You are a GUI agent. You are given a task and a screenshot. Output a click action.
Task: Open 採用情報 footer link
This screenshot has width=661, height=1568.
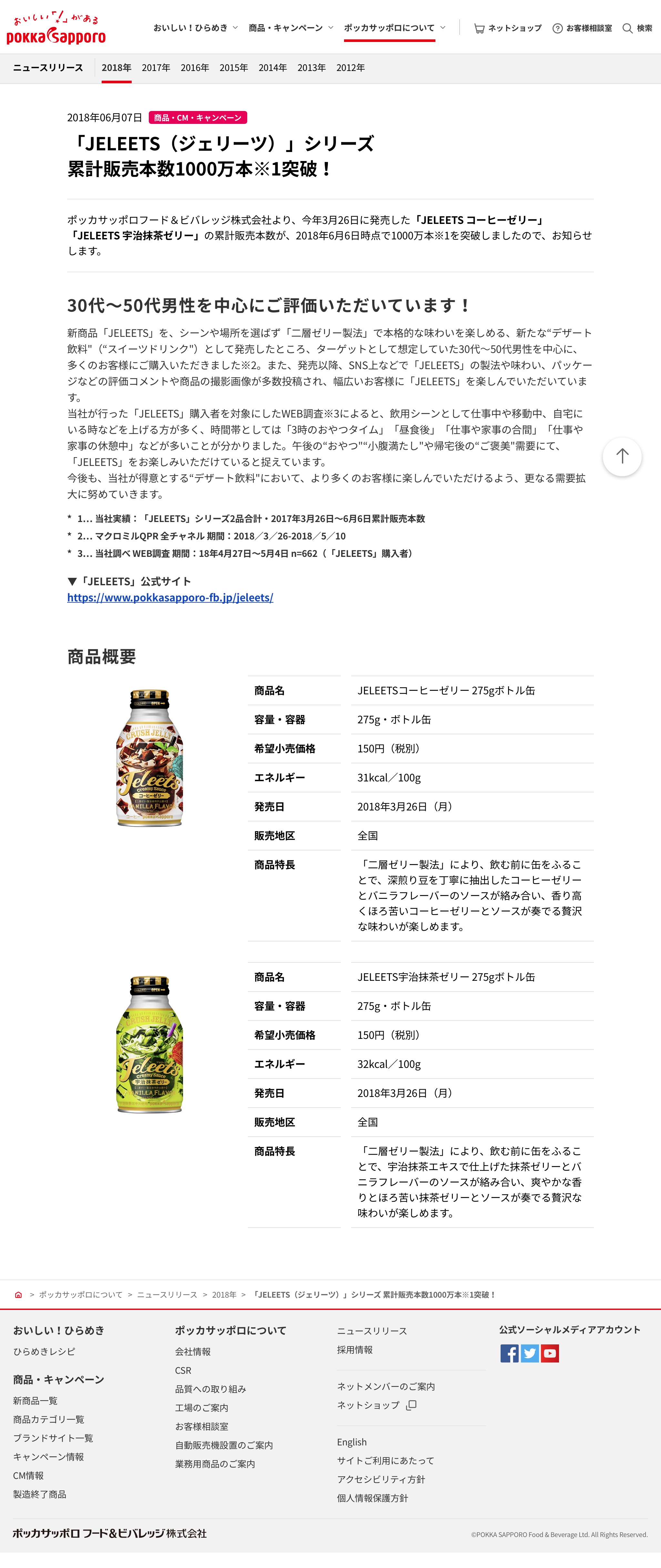355,1350
